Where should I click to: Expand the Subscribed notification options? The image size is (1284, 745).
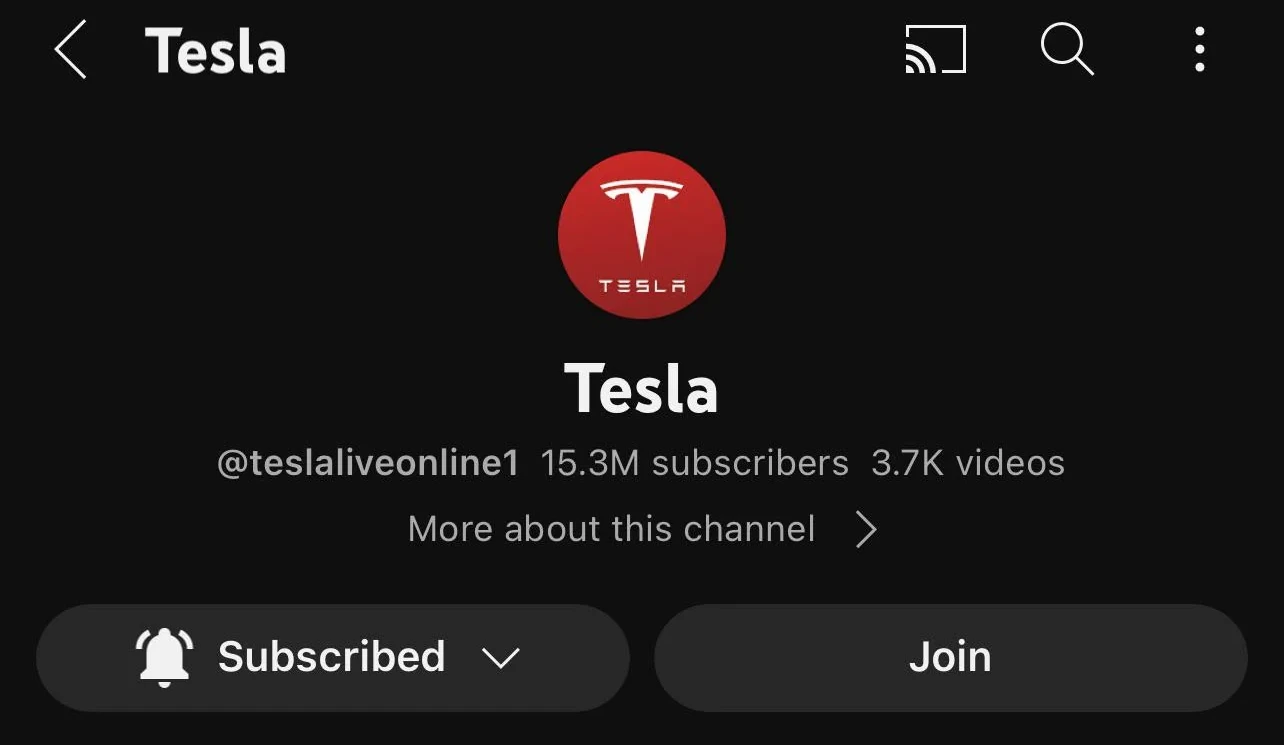(x=332, y=658)
